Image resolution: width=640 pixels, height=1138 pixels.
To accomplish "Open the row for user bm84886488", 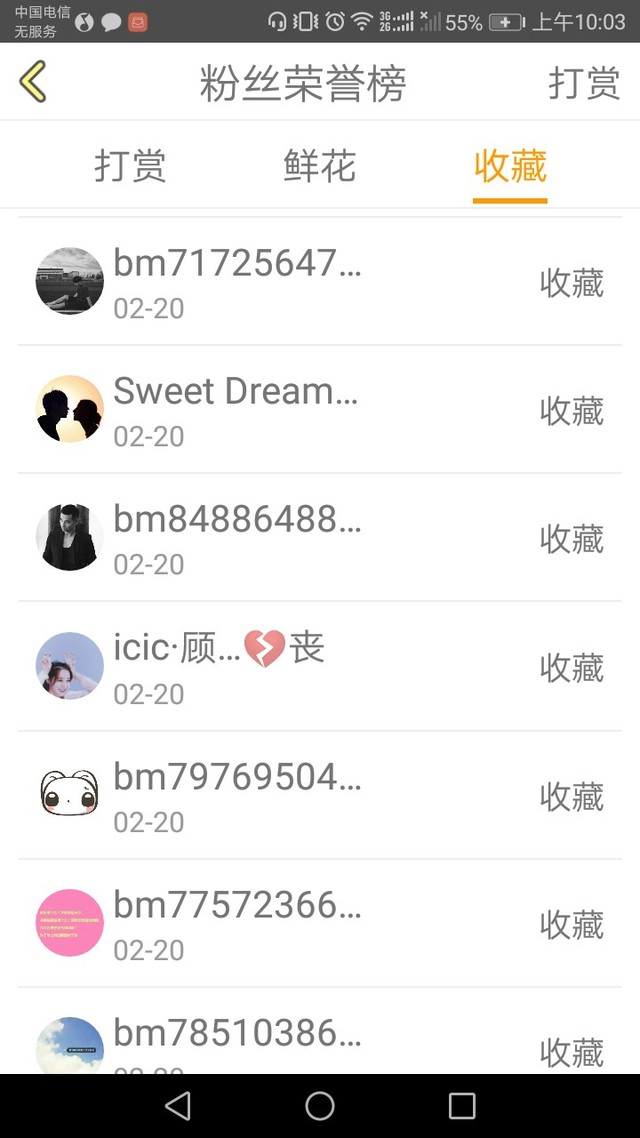I will coord(320,538).
